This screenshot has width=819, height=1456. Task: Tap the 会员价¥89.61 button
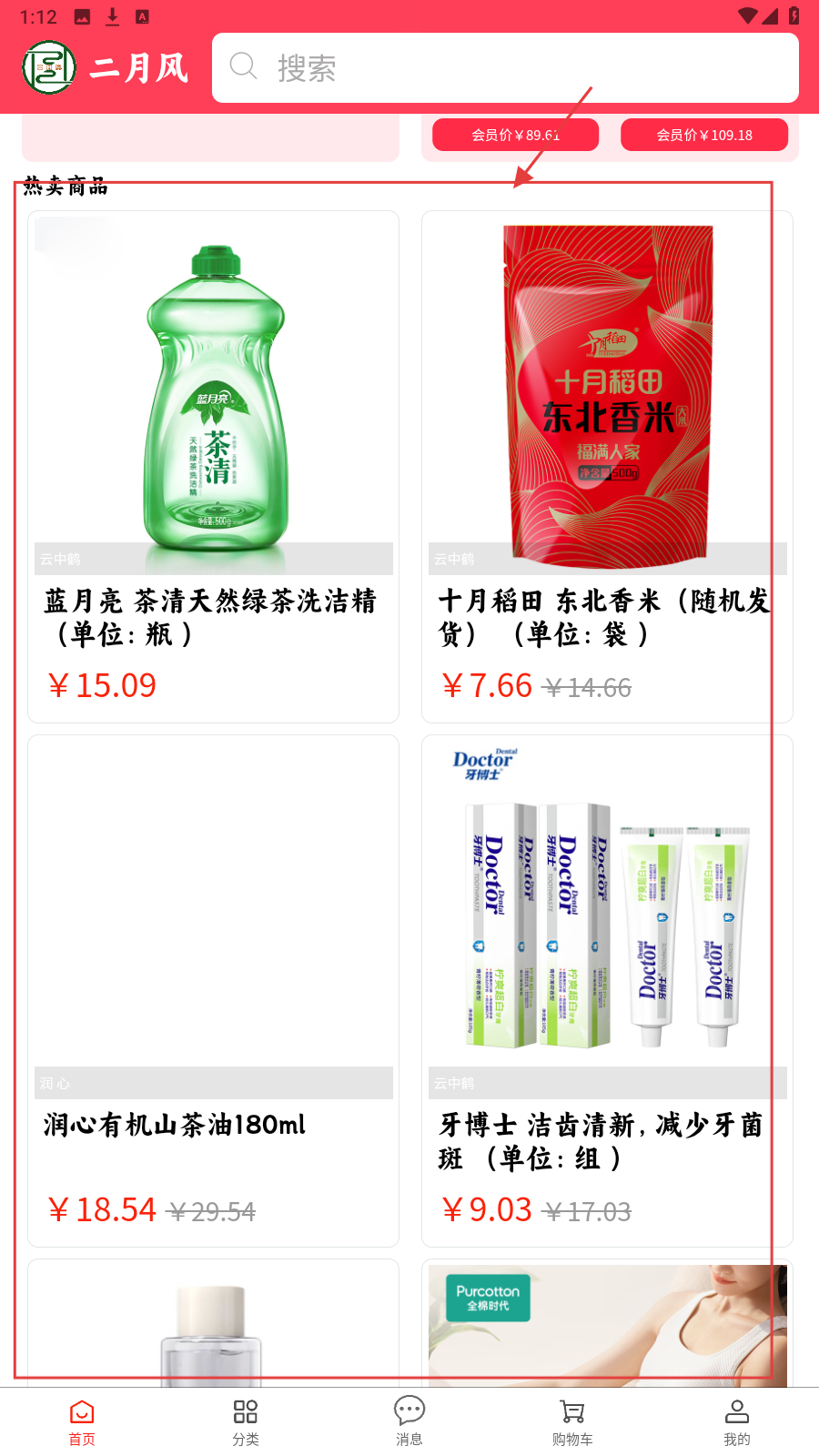[x=515, y=135]
